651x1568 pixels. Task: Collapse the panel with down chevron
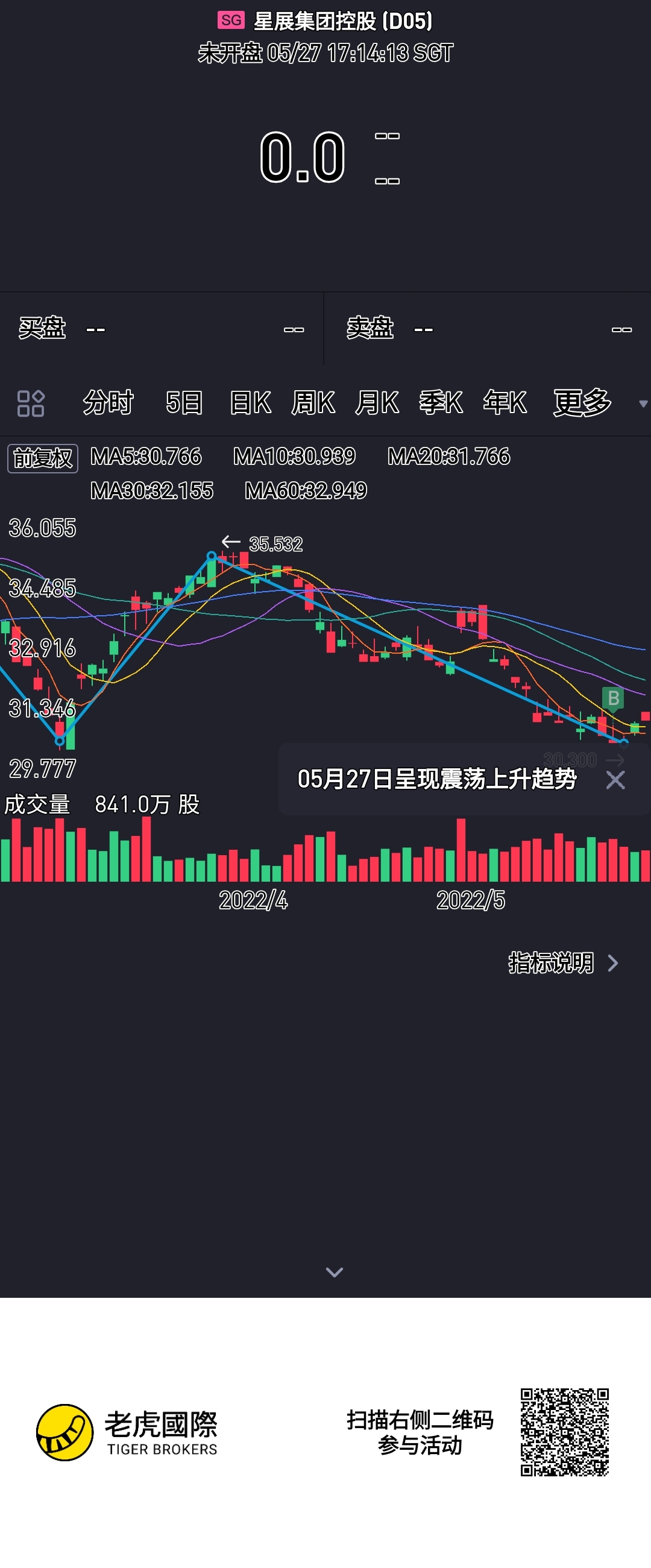click(x=334, y=1271)
